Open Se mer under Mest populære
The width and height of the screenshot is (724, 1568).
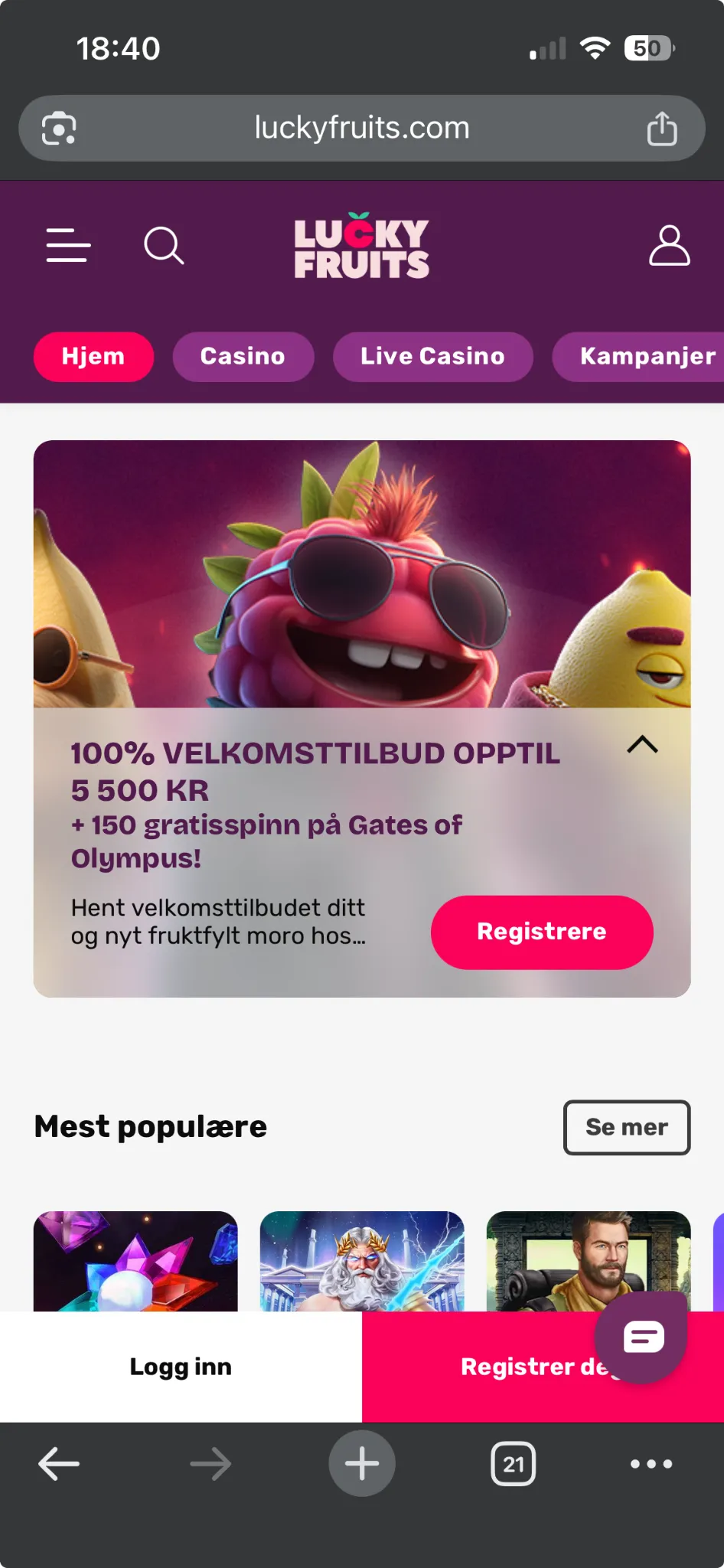[x=626, y=1127]
